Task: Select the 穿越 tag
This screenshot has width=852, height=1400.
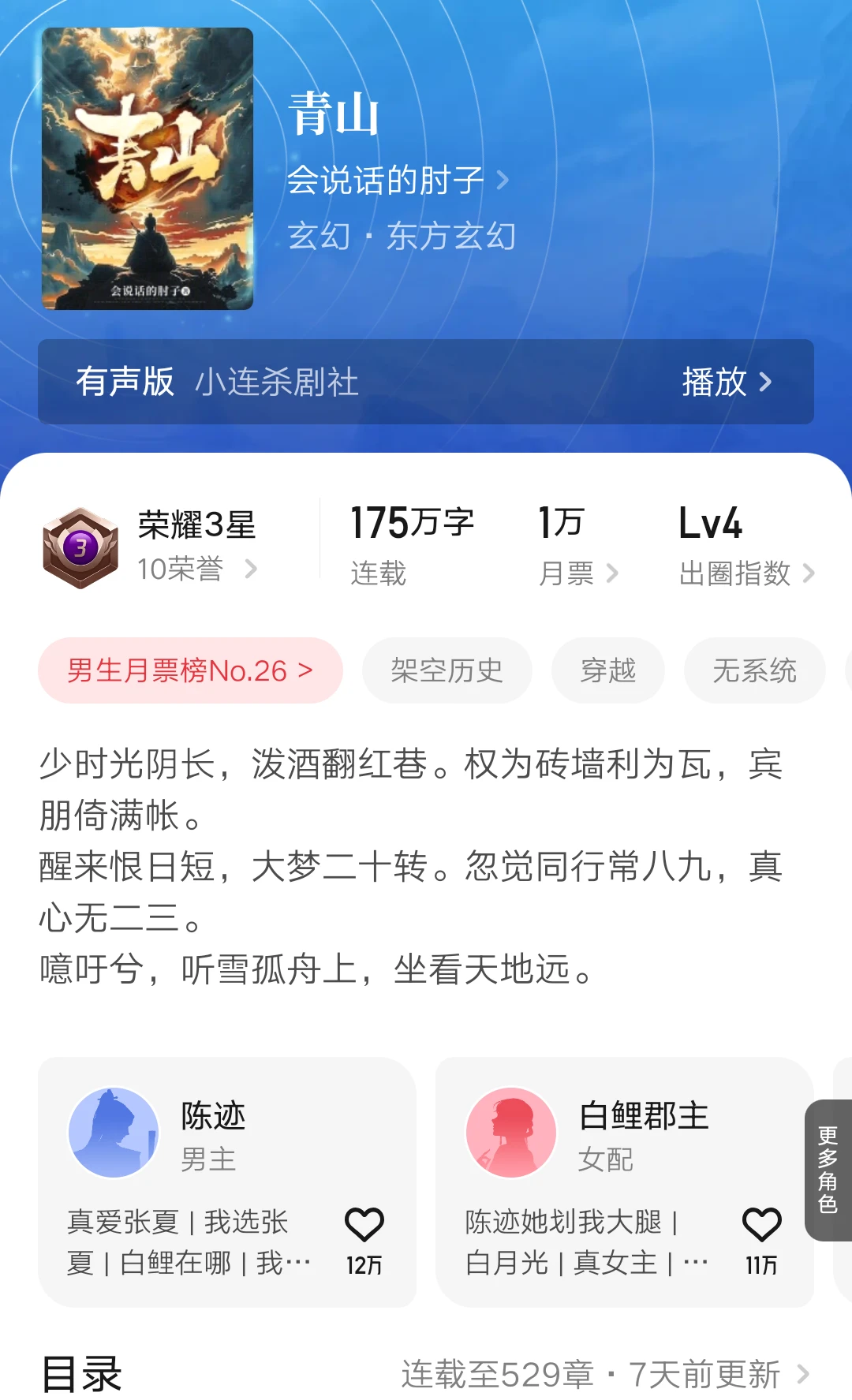Action: coord(608,670)
